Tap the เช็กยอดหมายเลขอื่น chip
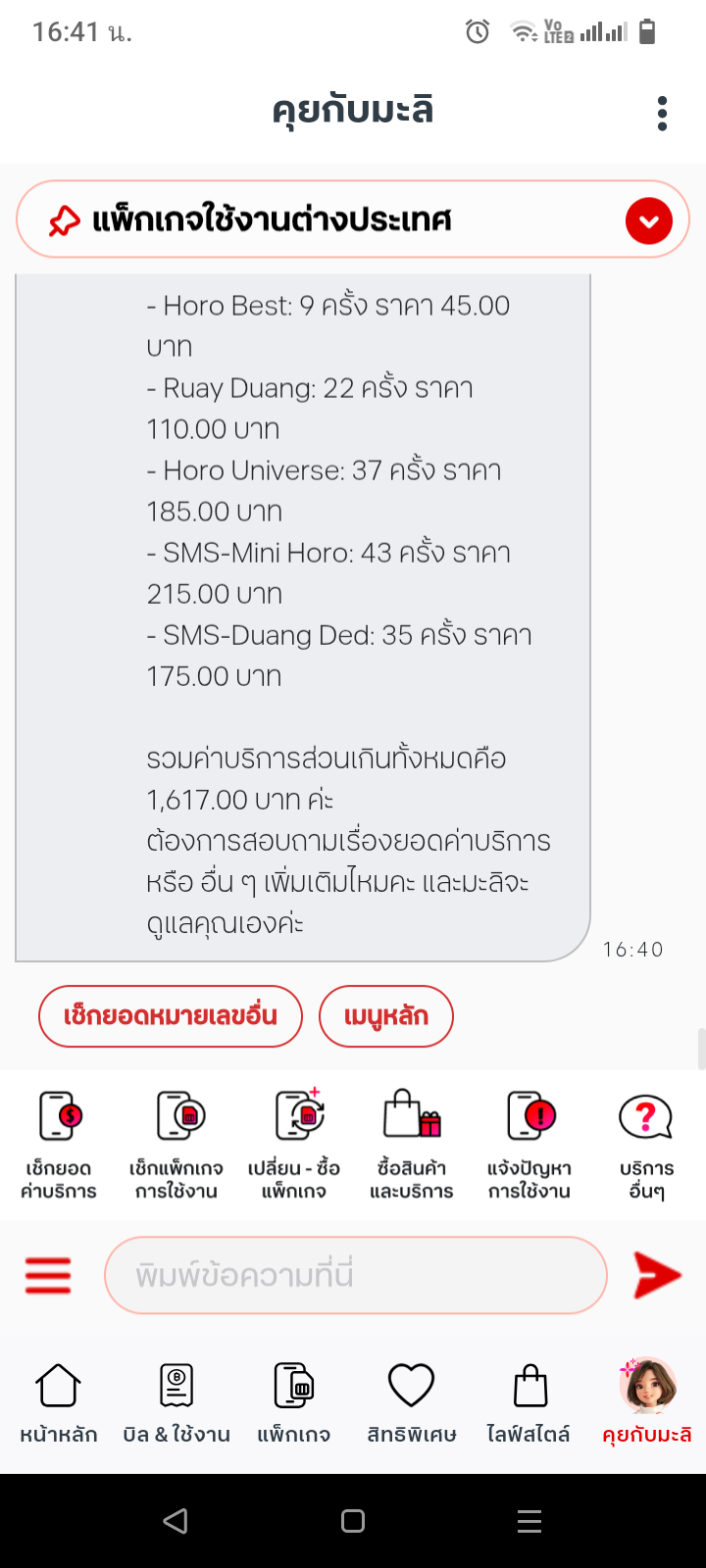706x1568 pixels. tap(171, 1016)
